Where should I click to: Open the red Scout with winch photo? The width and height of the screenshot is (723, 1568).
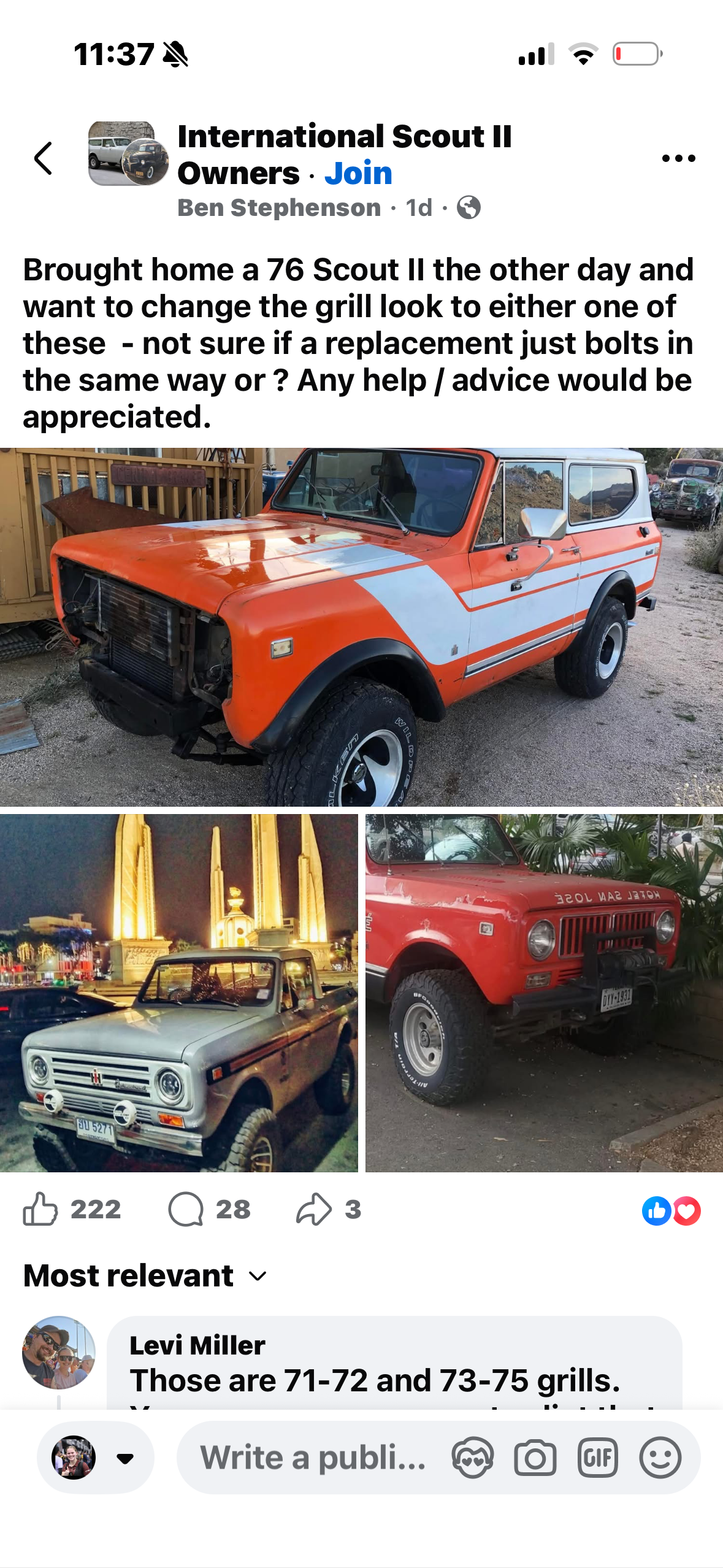pos(544,993)
